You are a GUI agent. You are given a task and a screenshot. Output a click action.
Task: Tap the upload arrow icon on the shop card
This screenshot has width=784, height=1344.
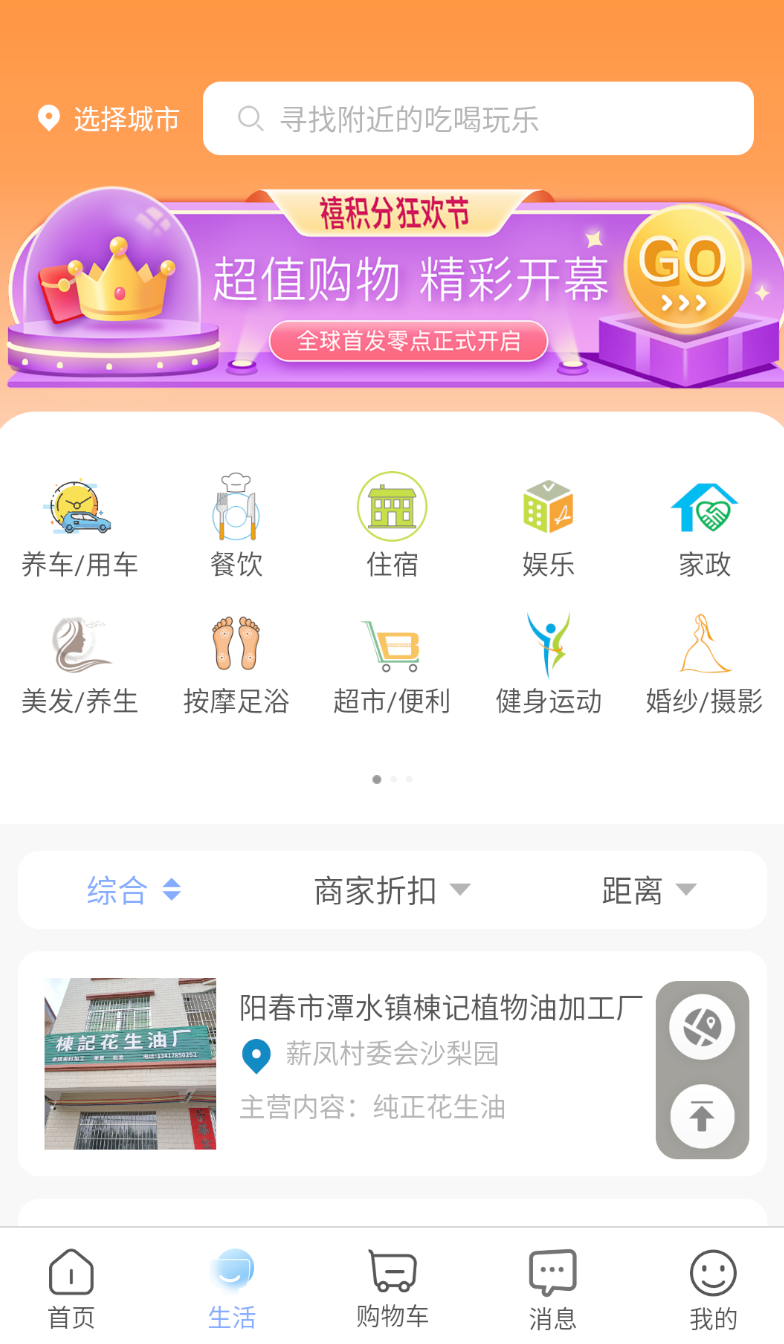tap(702, 1117)
